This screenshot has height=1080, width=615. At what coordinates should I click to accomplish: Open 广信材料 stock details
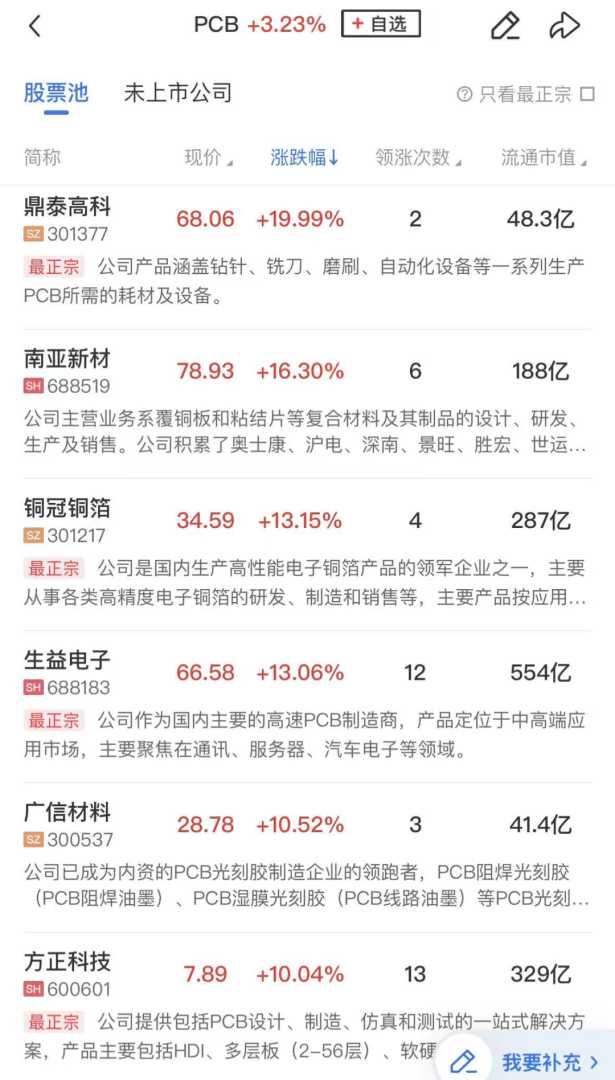point(68,813)
